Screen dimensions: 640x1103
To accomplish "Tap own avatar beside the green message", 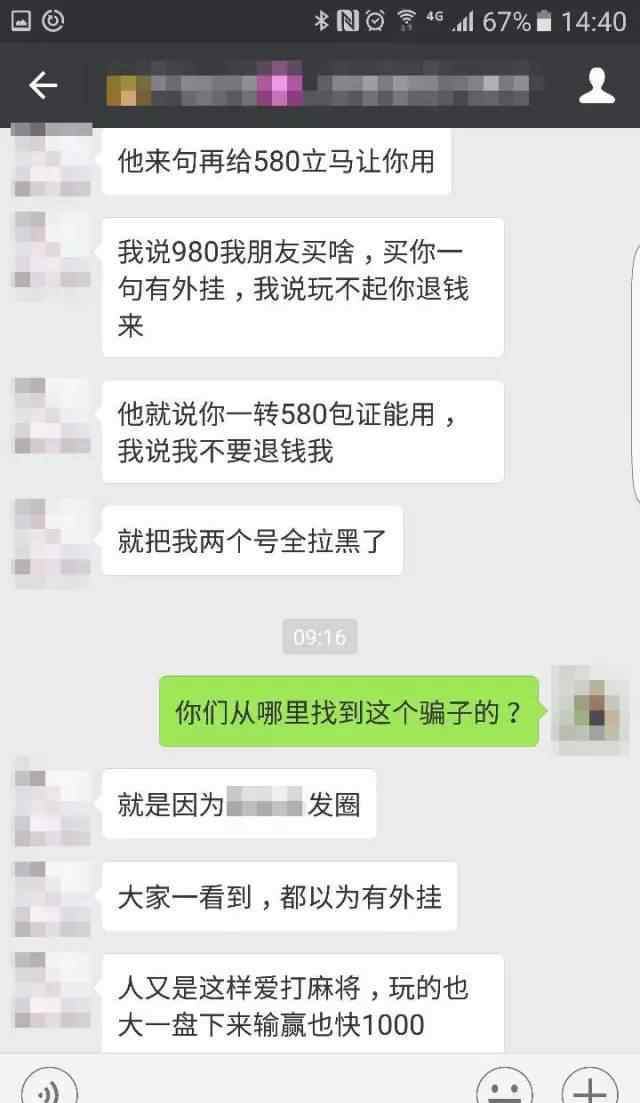I will point(589,710).
